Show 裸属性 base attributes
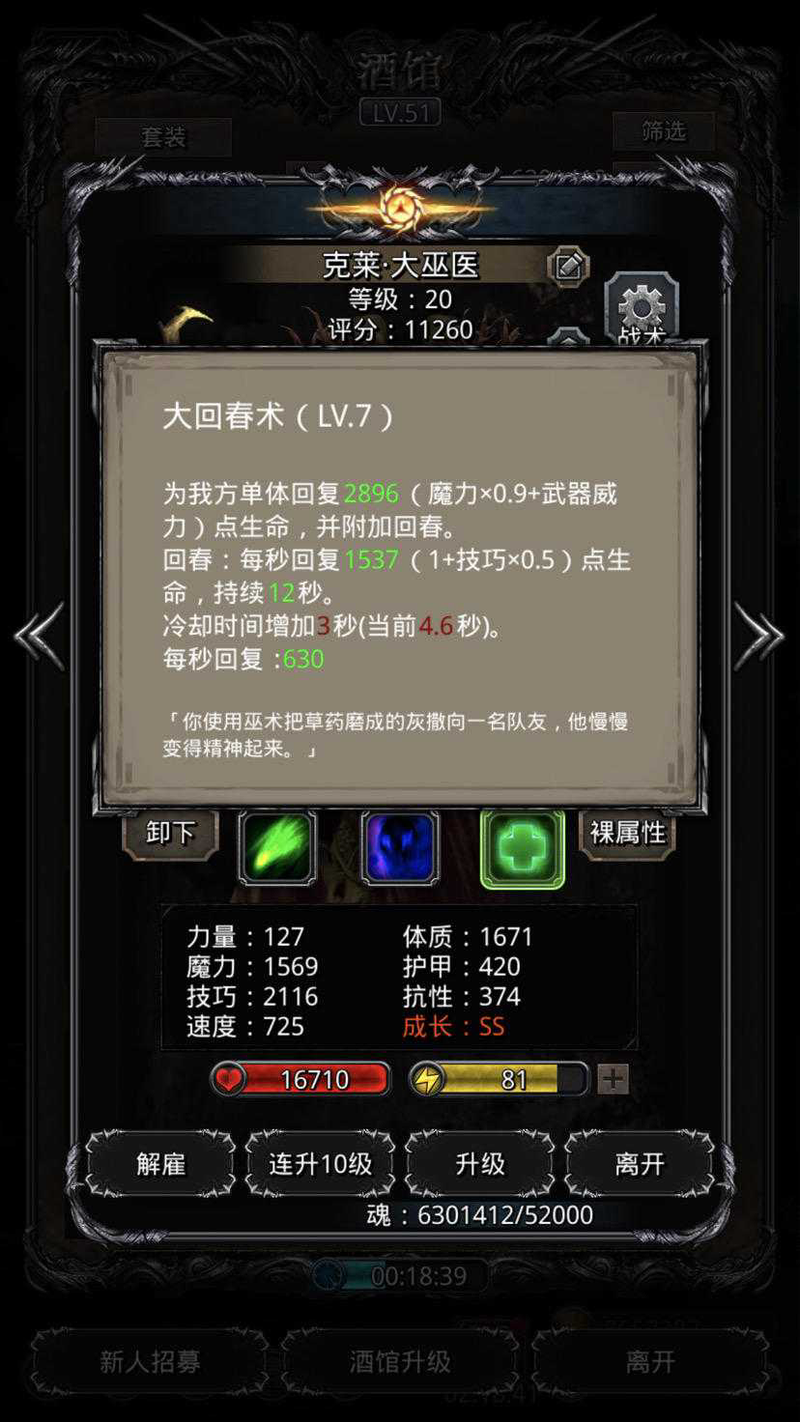Screen dimensions: 800x1422 tap(627, 833)
